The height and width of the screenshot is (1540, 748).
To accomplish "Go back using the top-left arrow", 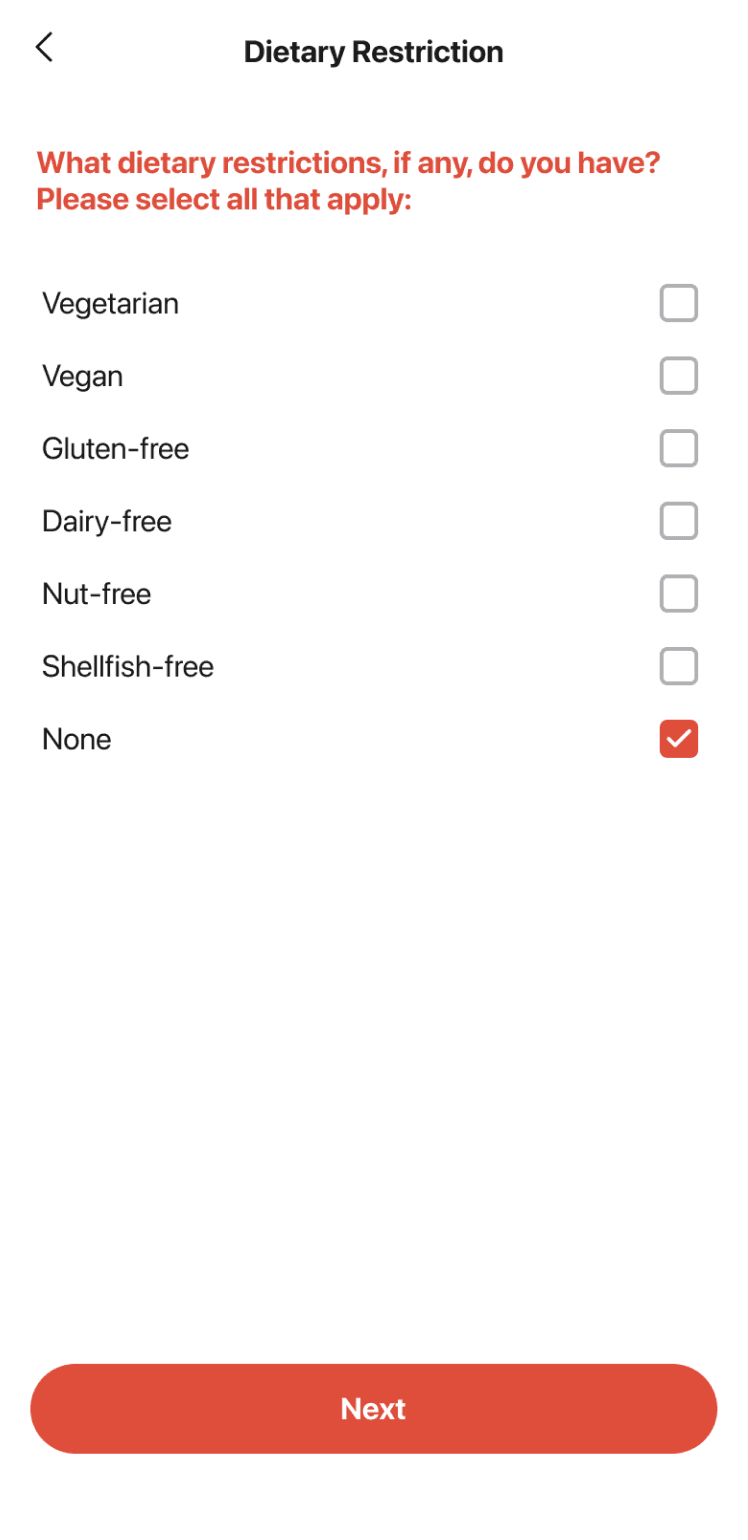I will pos(44,47).
